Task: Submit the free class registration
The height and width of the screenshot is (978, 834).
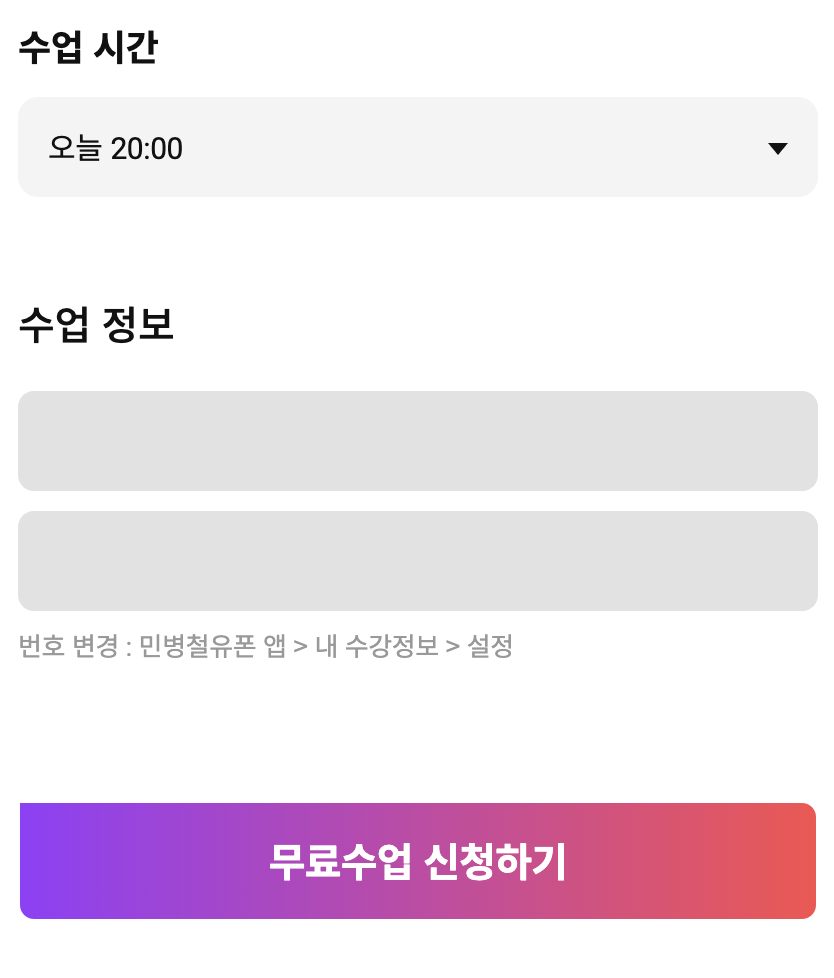Action: click(417, 860)
